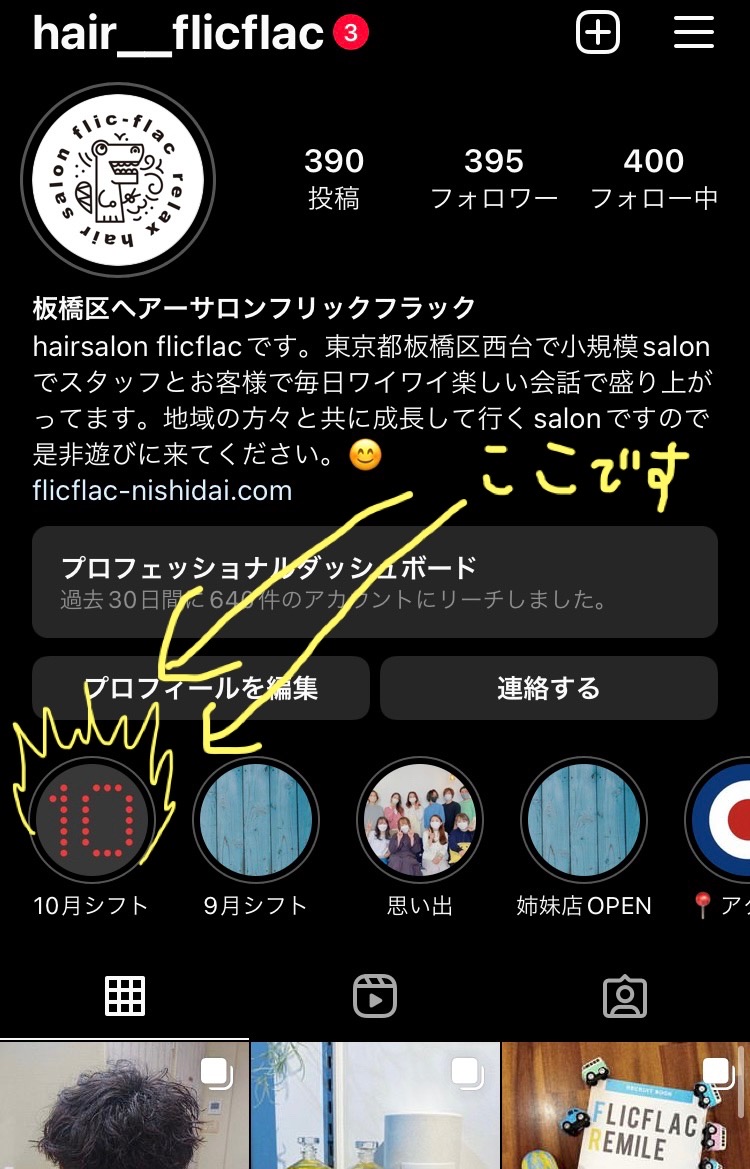750x1169 pixels.
Task: Switch to the Reels tab
Action: [375, 996]
